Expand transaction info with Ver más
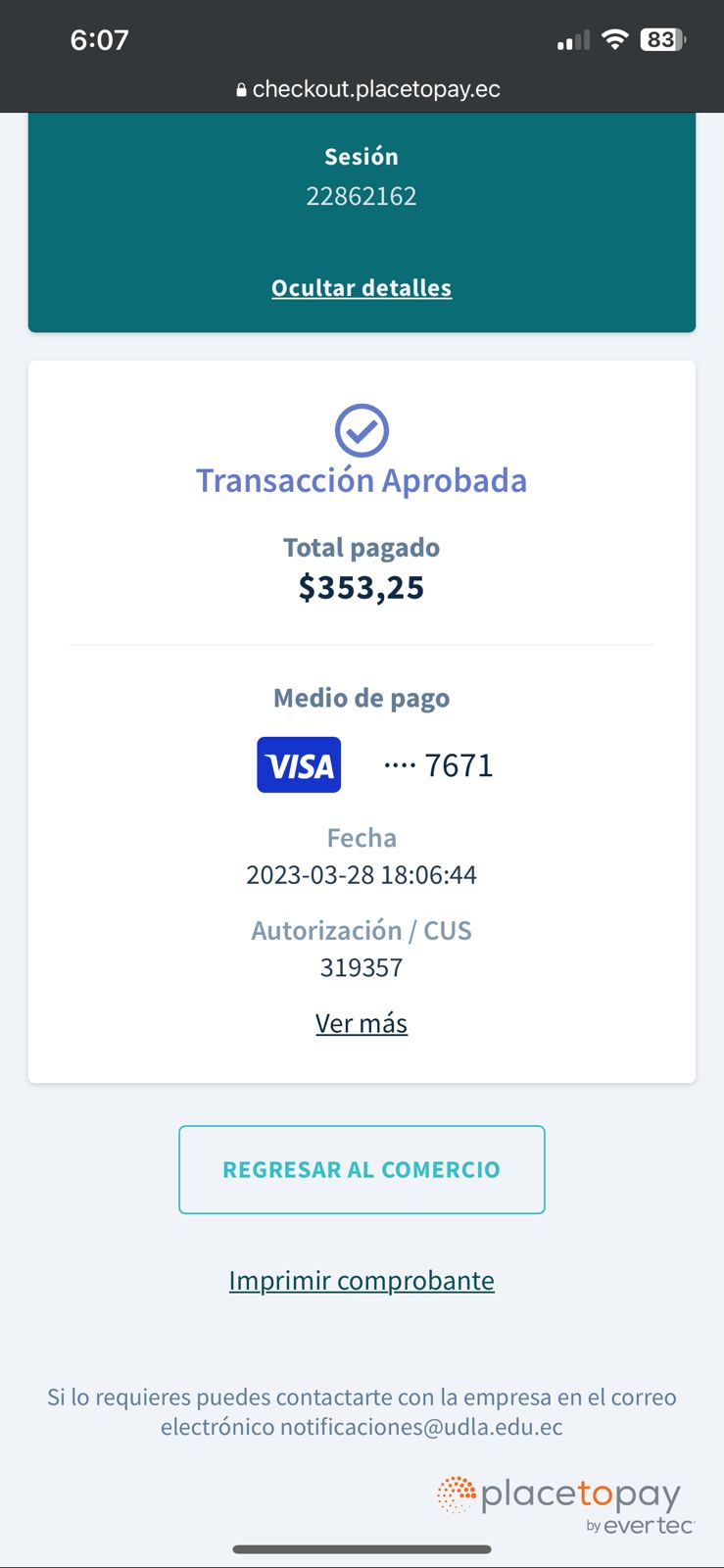This screenshot has width=724, height=1568. tap(362, 1023)
